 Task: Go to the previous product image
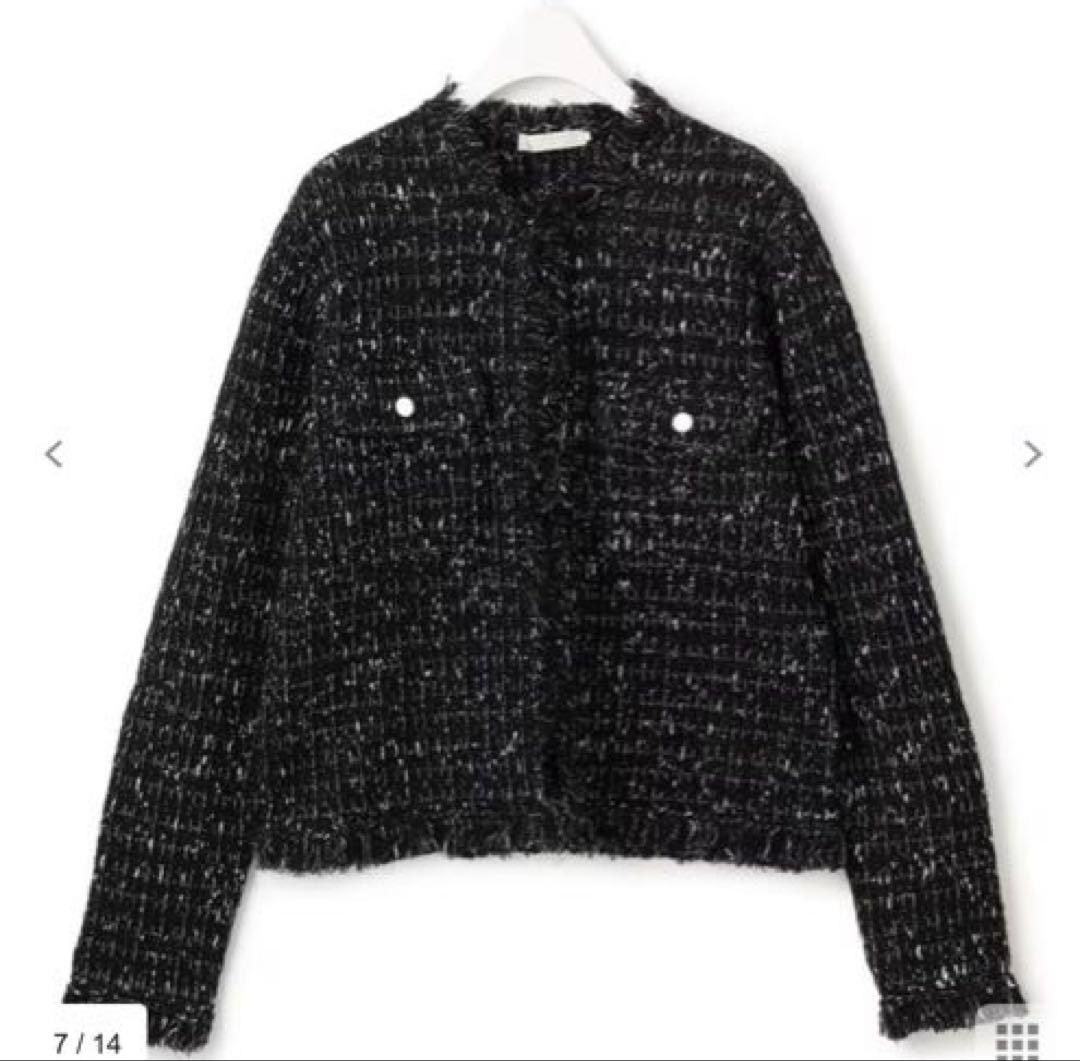(54, 454)
